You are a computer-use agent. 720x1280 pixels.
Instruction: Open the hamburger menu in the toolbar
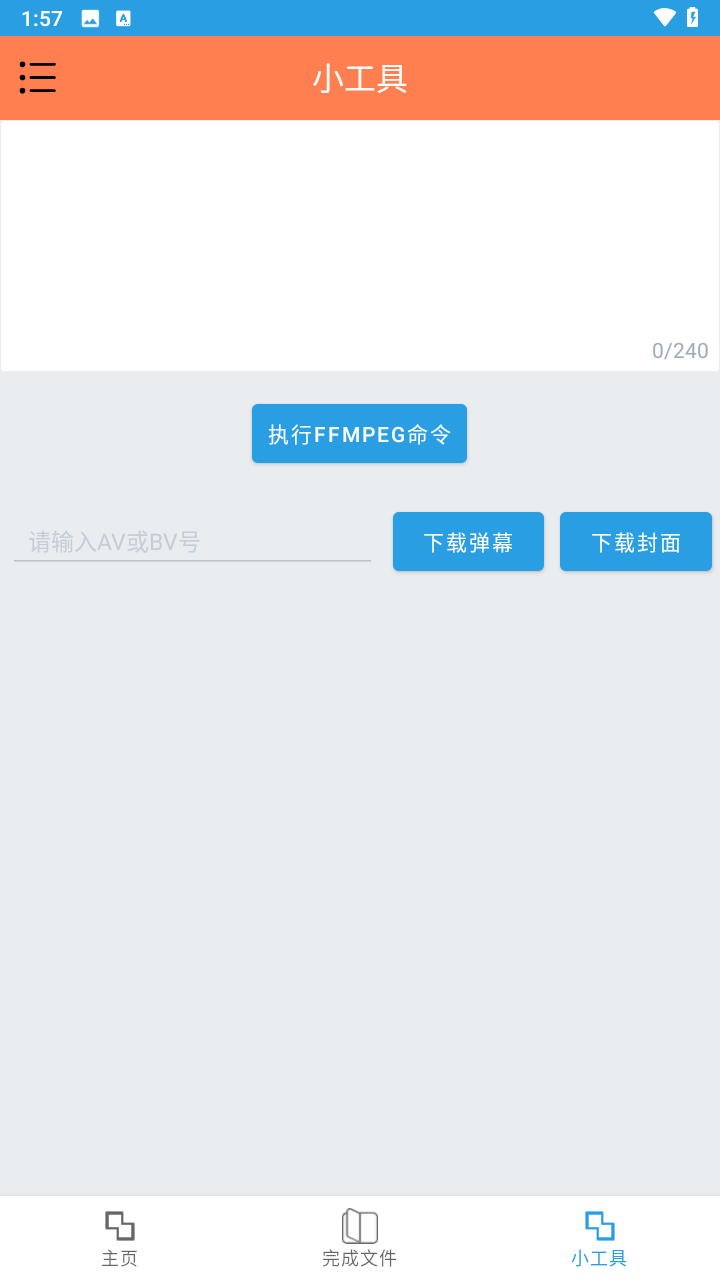point(37,77)
